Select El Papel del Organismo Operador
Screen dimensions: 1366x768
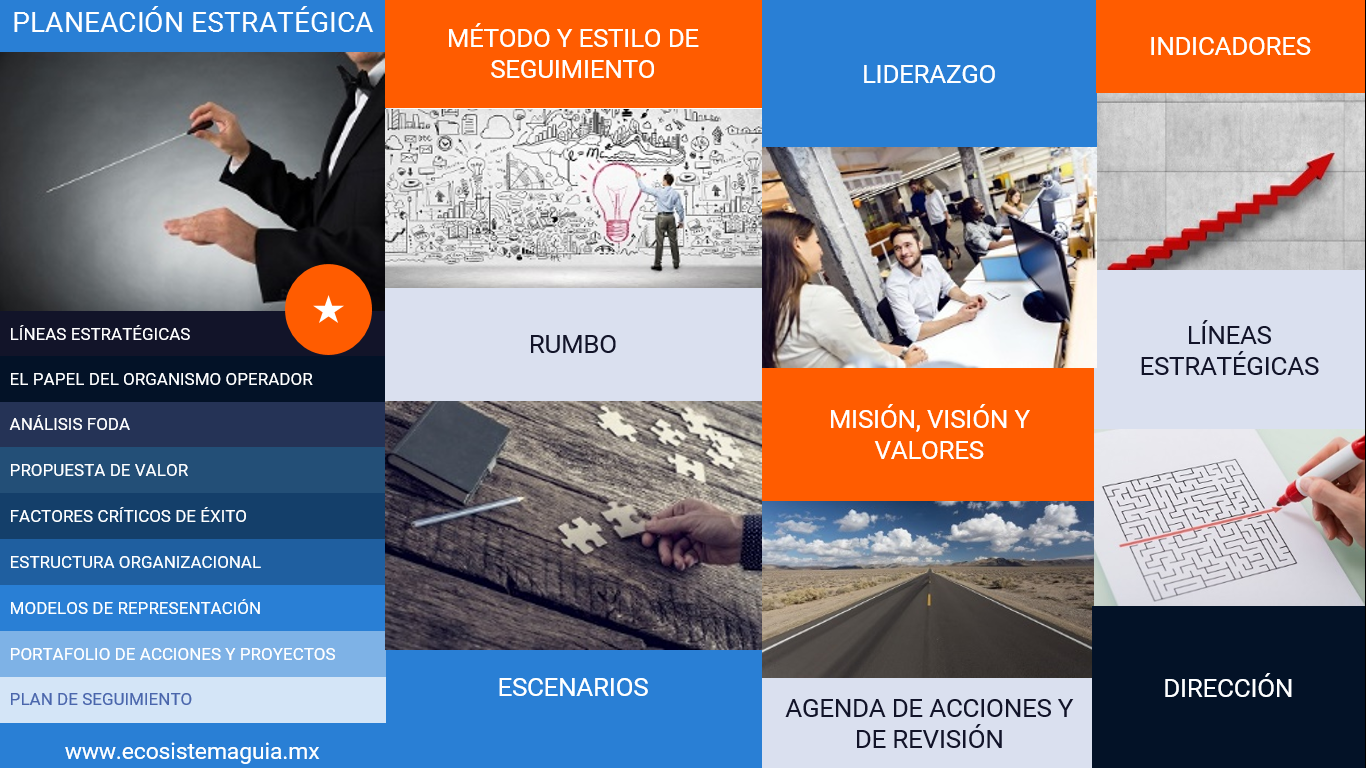pos(161,379)
